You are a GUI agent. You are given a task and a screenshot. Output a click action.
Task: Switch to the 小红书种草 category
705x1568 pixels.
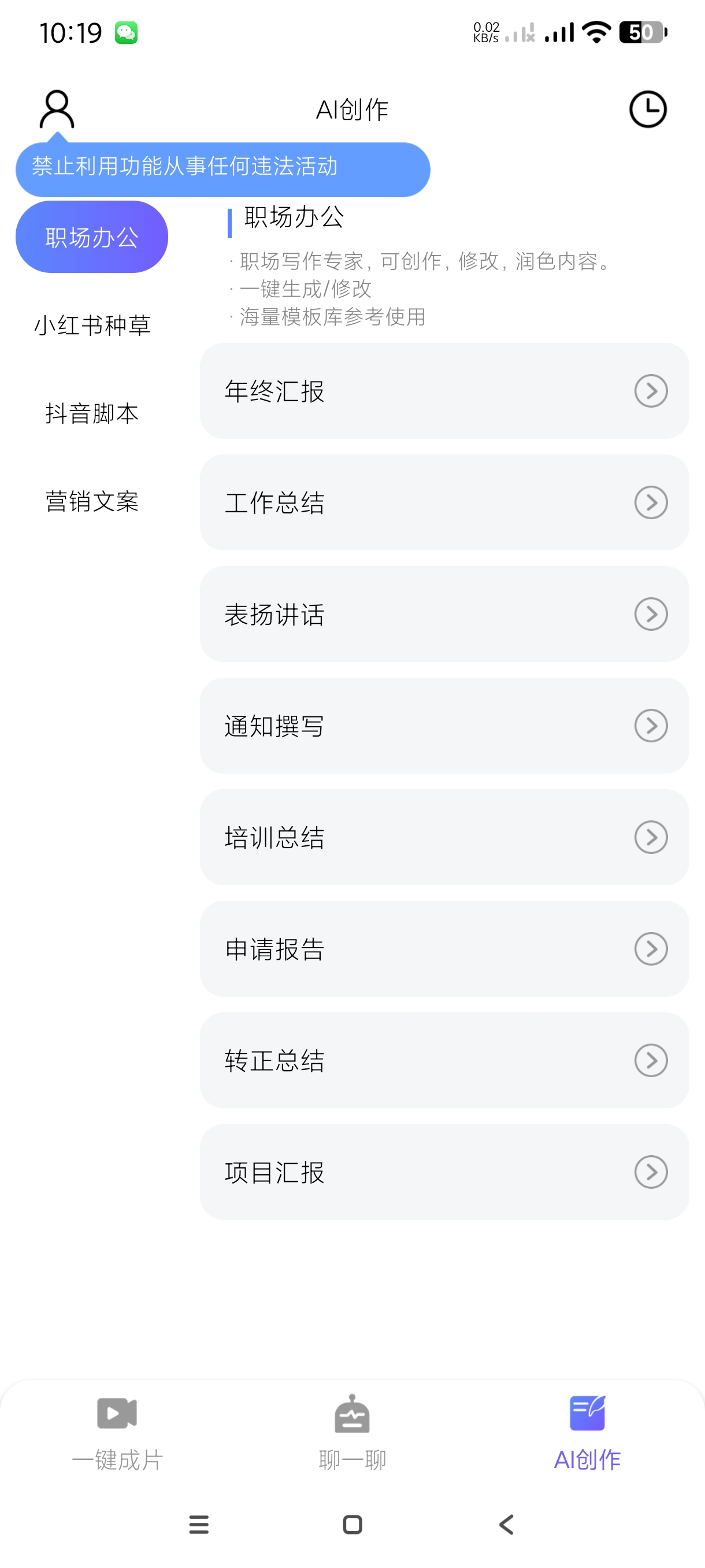[92, 326]
